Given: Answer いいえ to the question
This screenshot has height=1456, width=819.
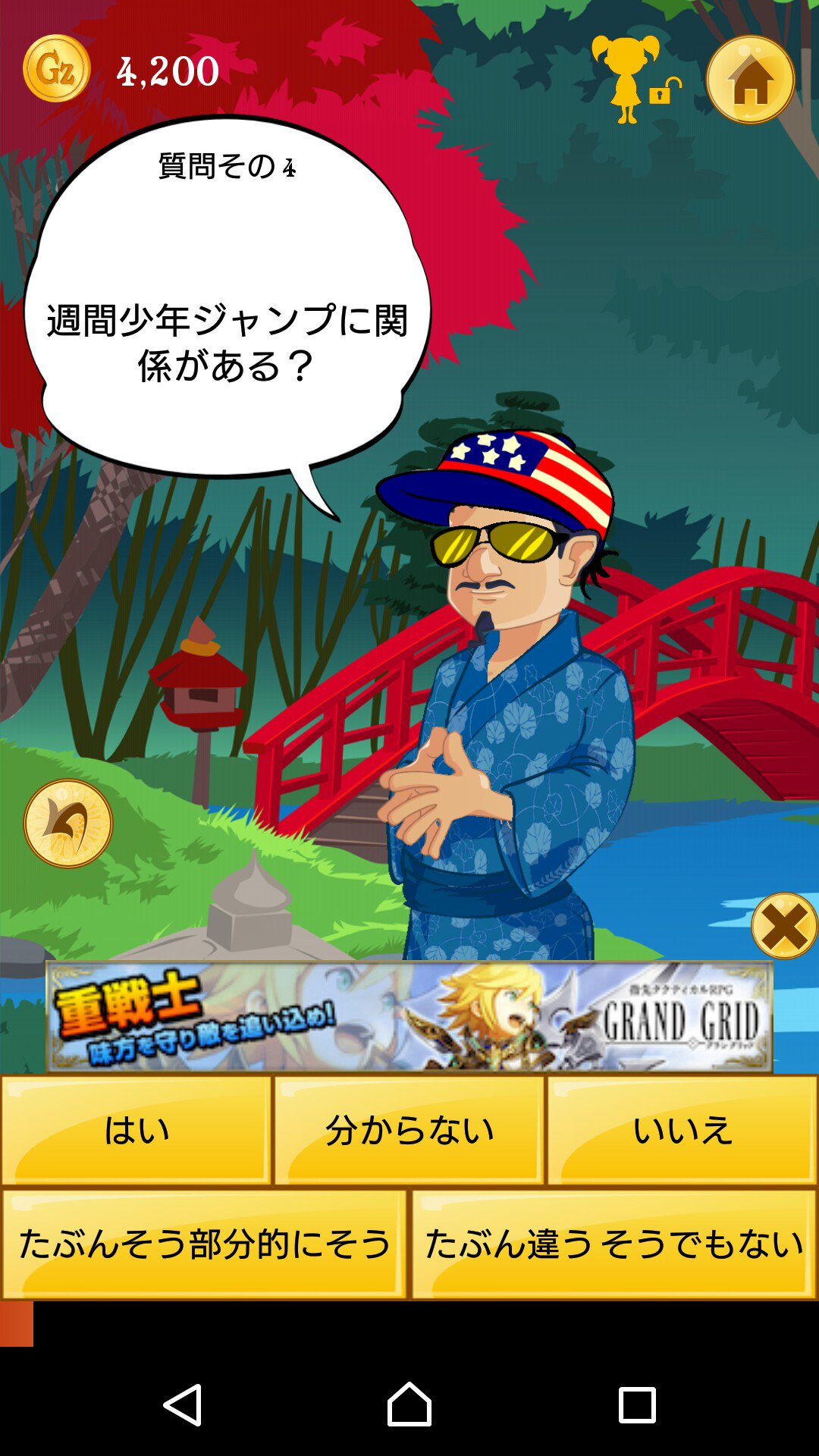Looking at the screenshot, I should pyautogui.click(x=682, y=1130).
